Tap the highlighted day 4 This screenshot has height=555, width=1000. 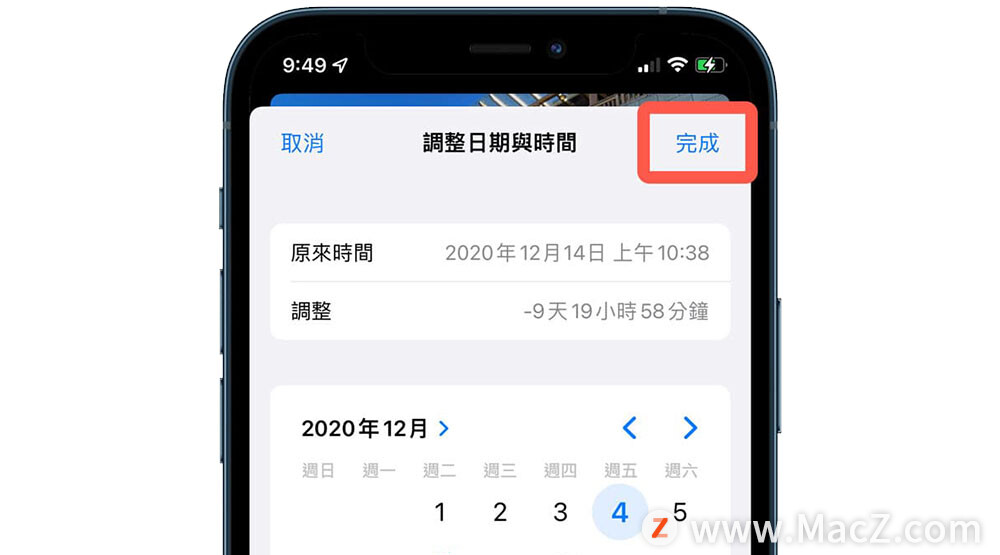tap(620, 513)
